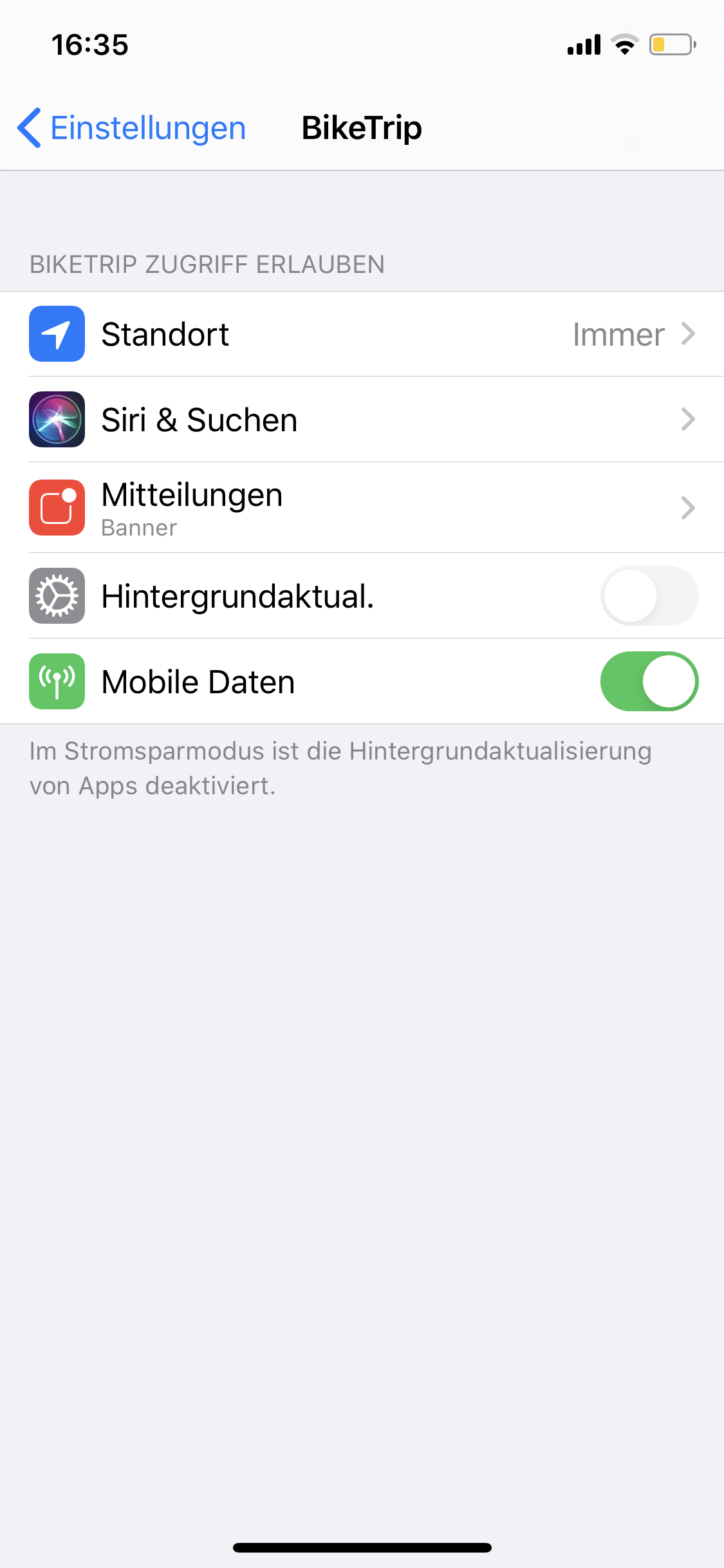Image resolution: width=724 pixels, height=1568 pixels.
Task: Toggle the Hintergrundaktual. switch
Action: (649, 596)
